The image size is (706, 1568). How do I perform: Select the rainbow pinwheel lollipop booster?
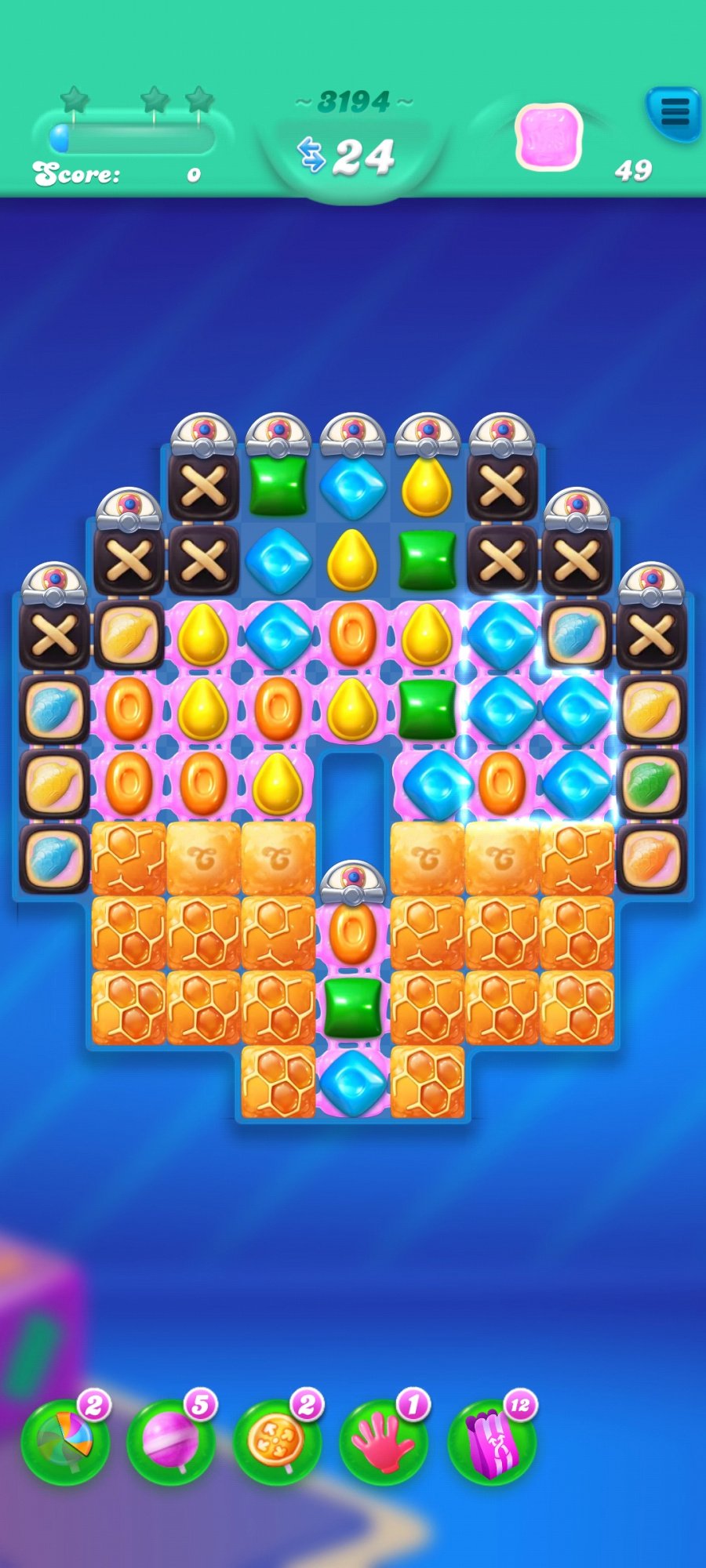tap(65, 1441)
